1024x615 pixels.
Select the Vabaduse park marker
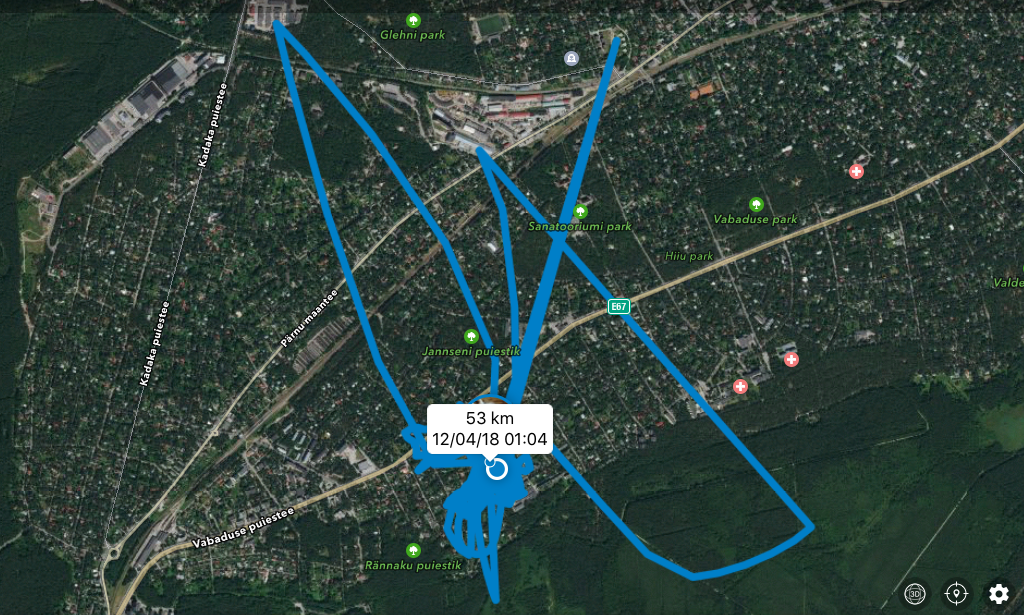coord(756,203)
